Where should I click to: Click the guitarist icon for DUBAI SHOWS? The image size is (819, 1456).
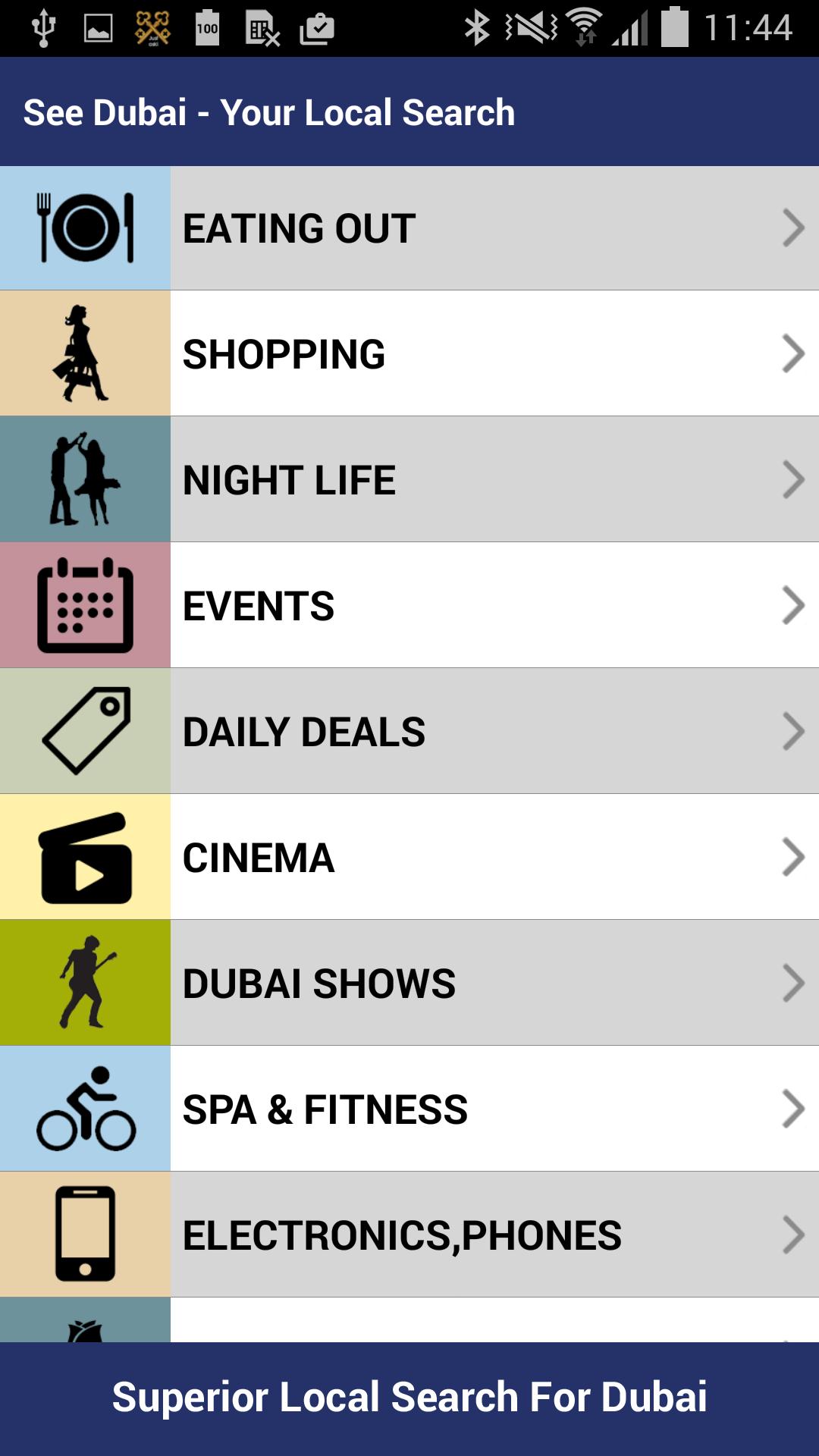(85, 982)
